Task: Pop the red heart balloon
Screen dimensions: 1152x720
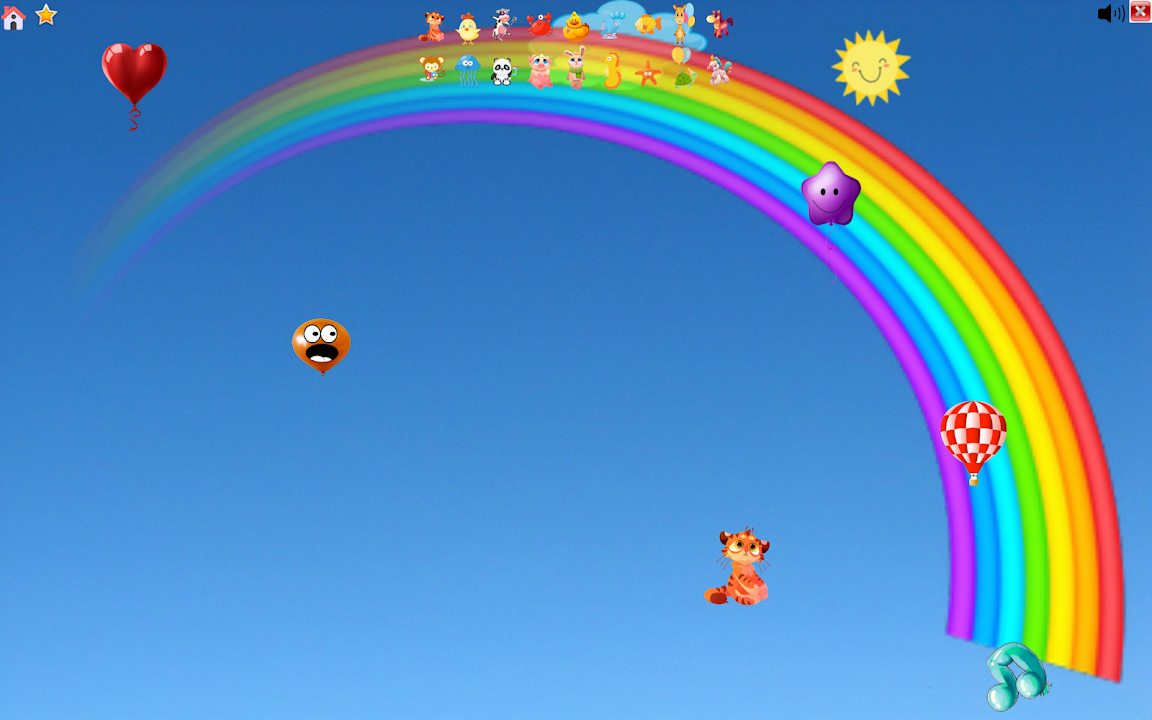Action: [134, 72]
